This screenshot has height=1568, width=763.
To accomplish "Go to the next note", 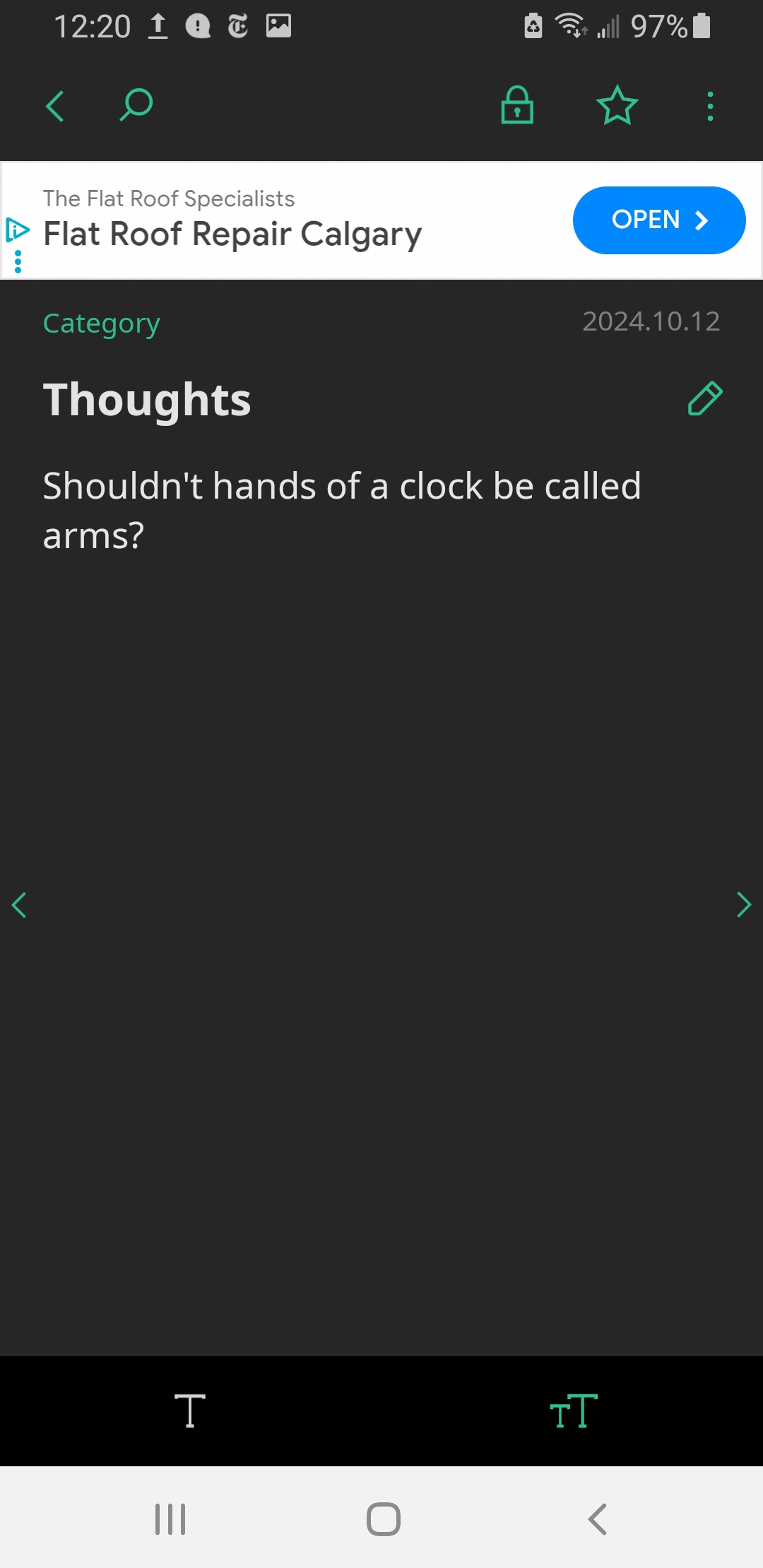I will (744, 905).
